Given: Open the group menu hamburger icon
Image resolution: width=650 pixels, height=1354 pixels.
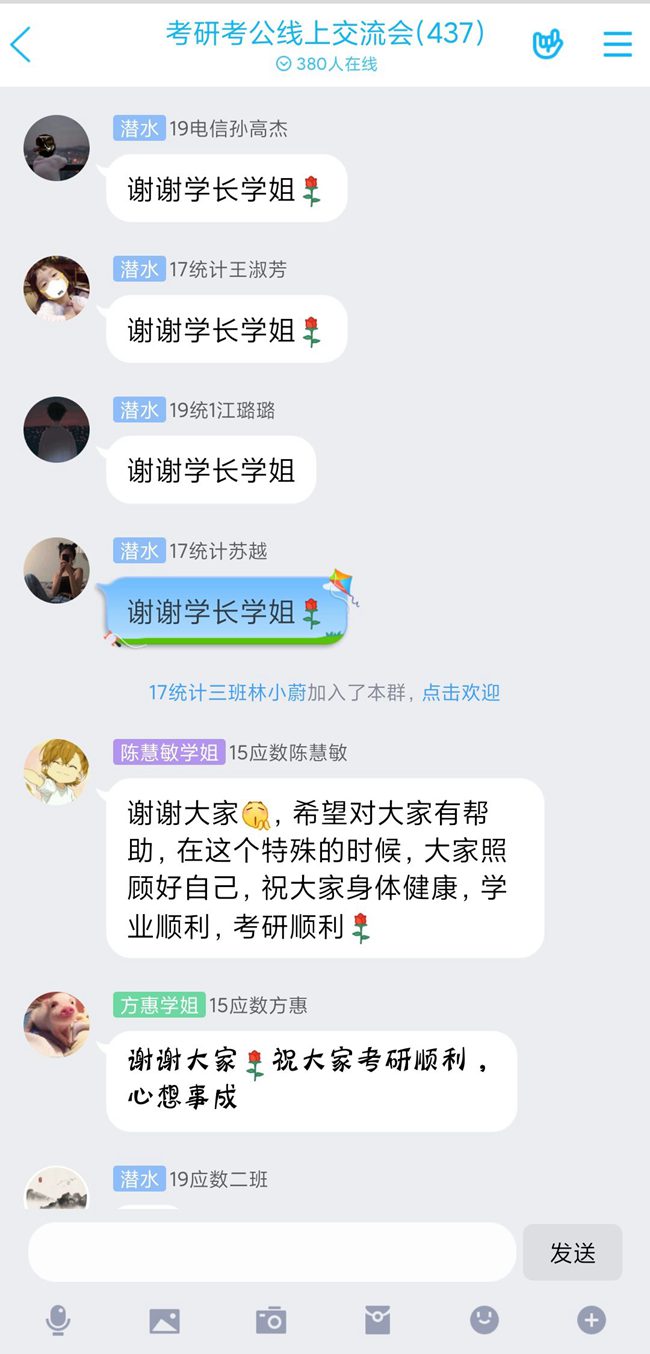Looking at the screenshot, I should click(x=617, y=44).
